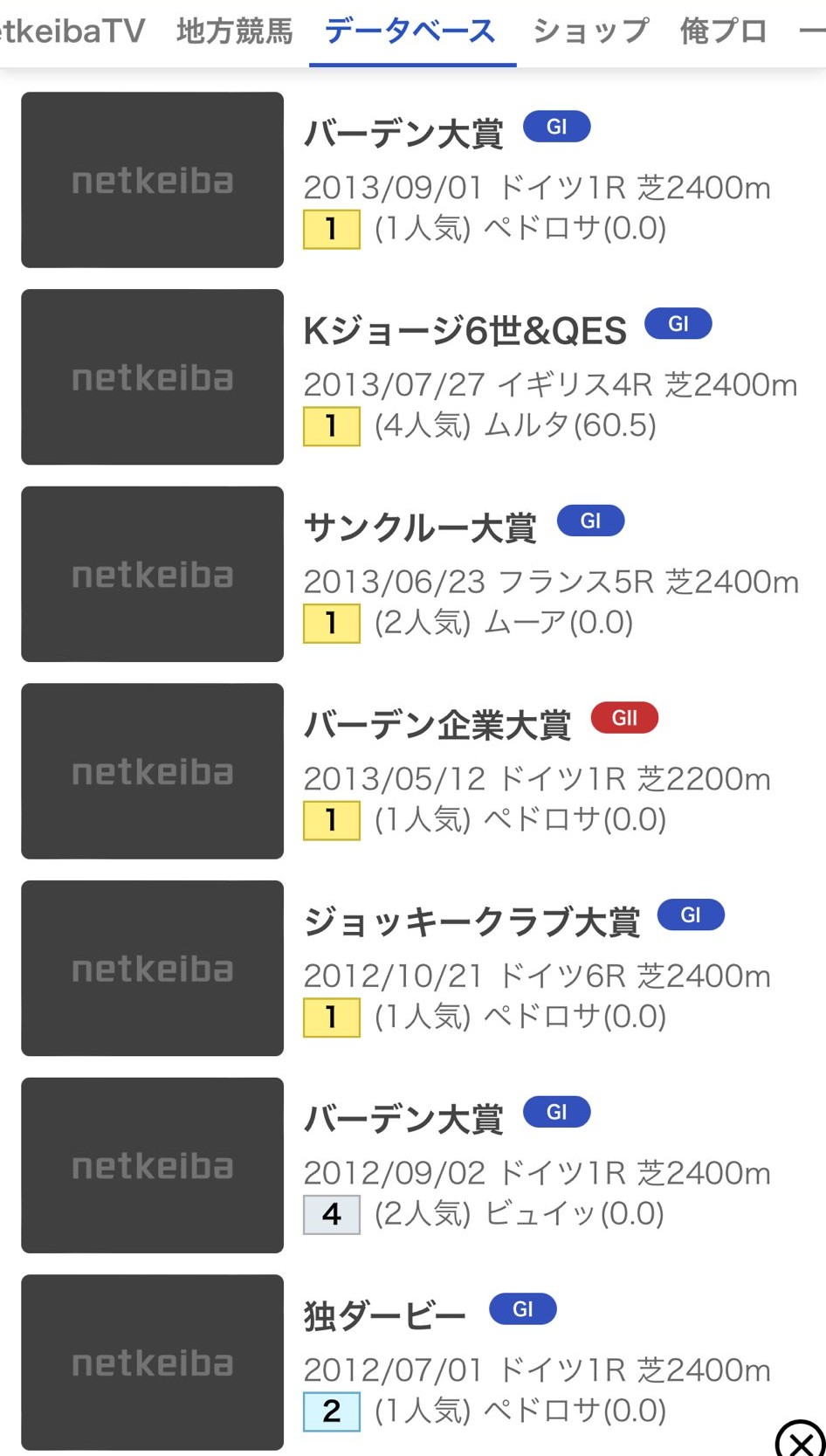This screenshot has height=1456, width=826.
Task: View the ジョッキークラブ大賞 race entry
Action: pyautogui.click(x=472, y=922)
